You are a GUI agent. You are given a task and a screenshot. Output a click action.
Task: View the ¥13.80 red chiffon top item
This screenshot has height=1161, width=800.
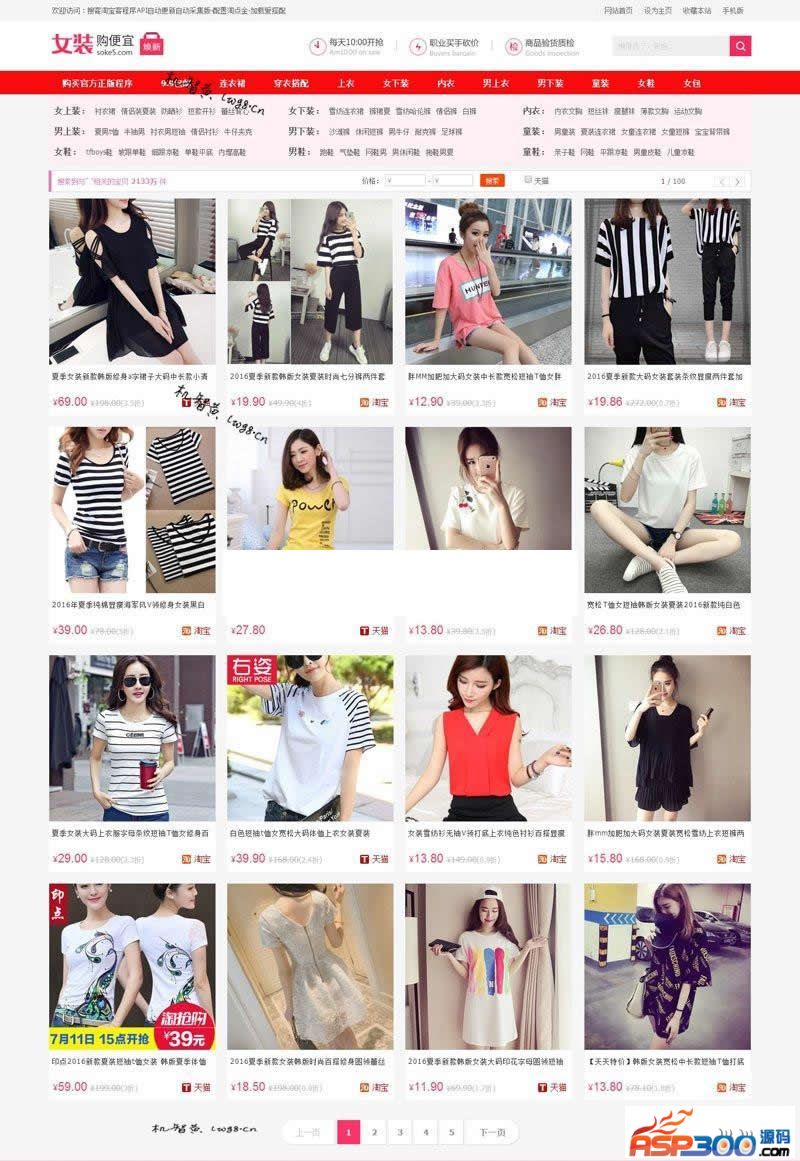pos(488,738)
